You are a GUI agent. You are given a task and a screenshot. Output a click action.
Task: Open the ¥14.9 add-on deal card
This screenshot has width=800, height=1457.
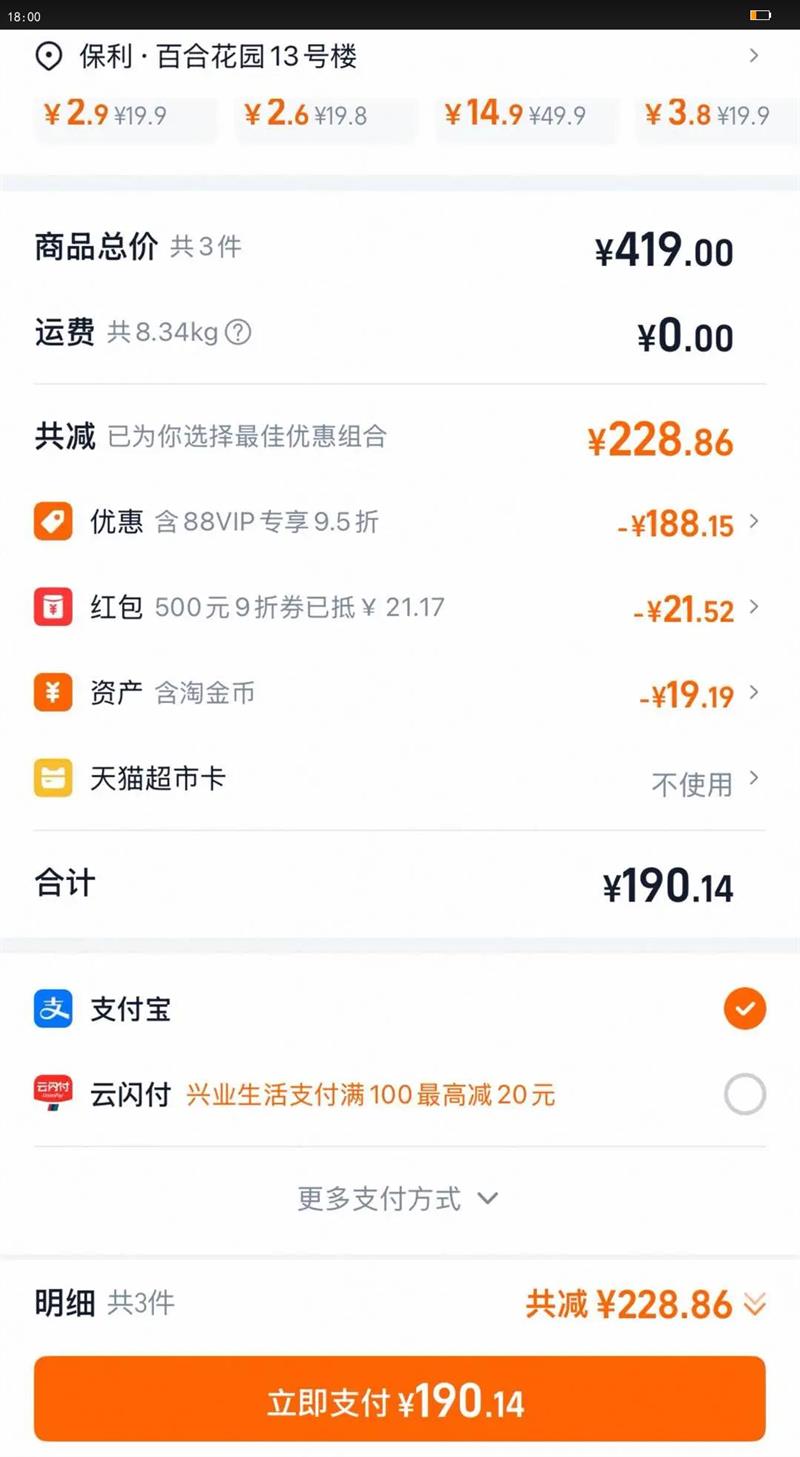[526, 117]
